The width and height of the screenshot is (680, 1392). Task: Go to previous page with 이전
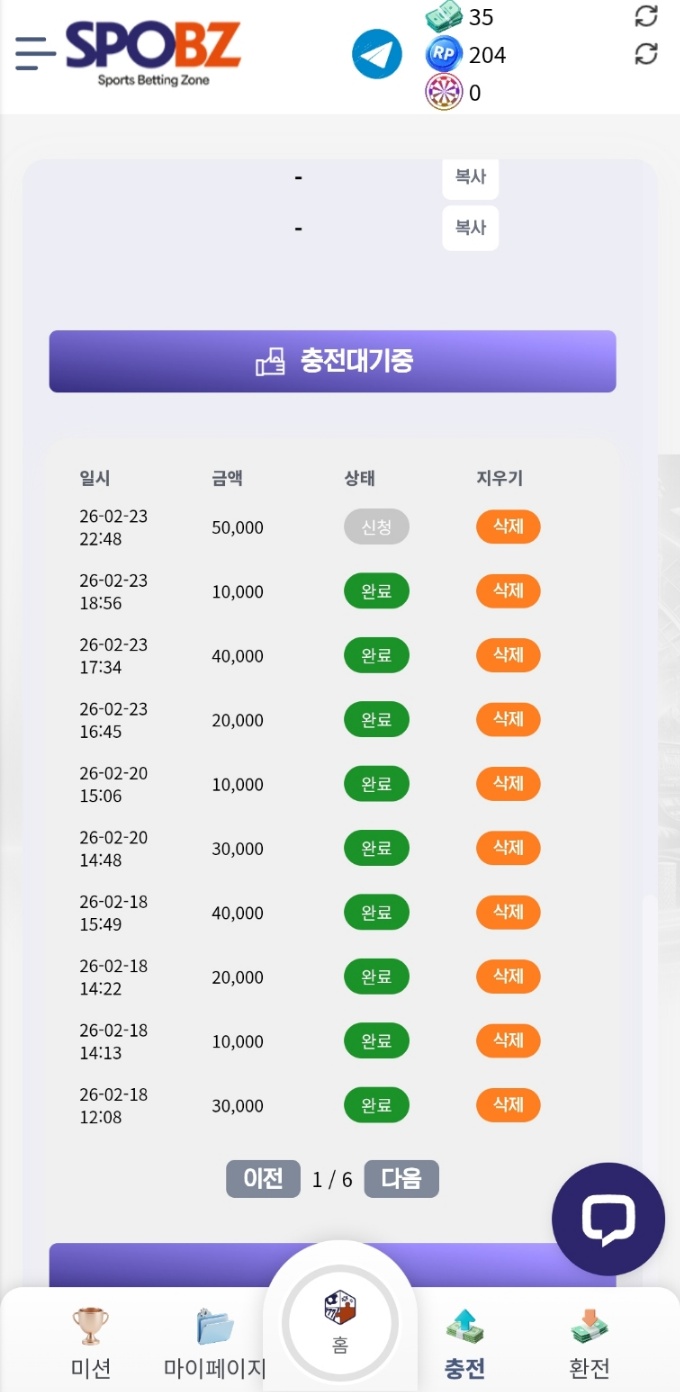pos(263,1179)
